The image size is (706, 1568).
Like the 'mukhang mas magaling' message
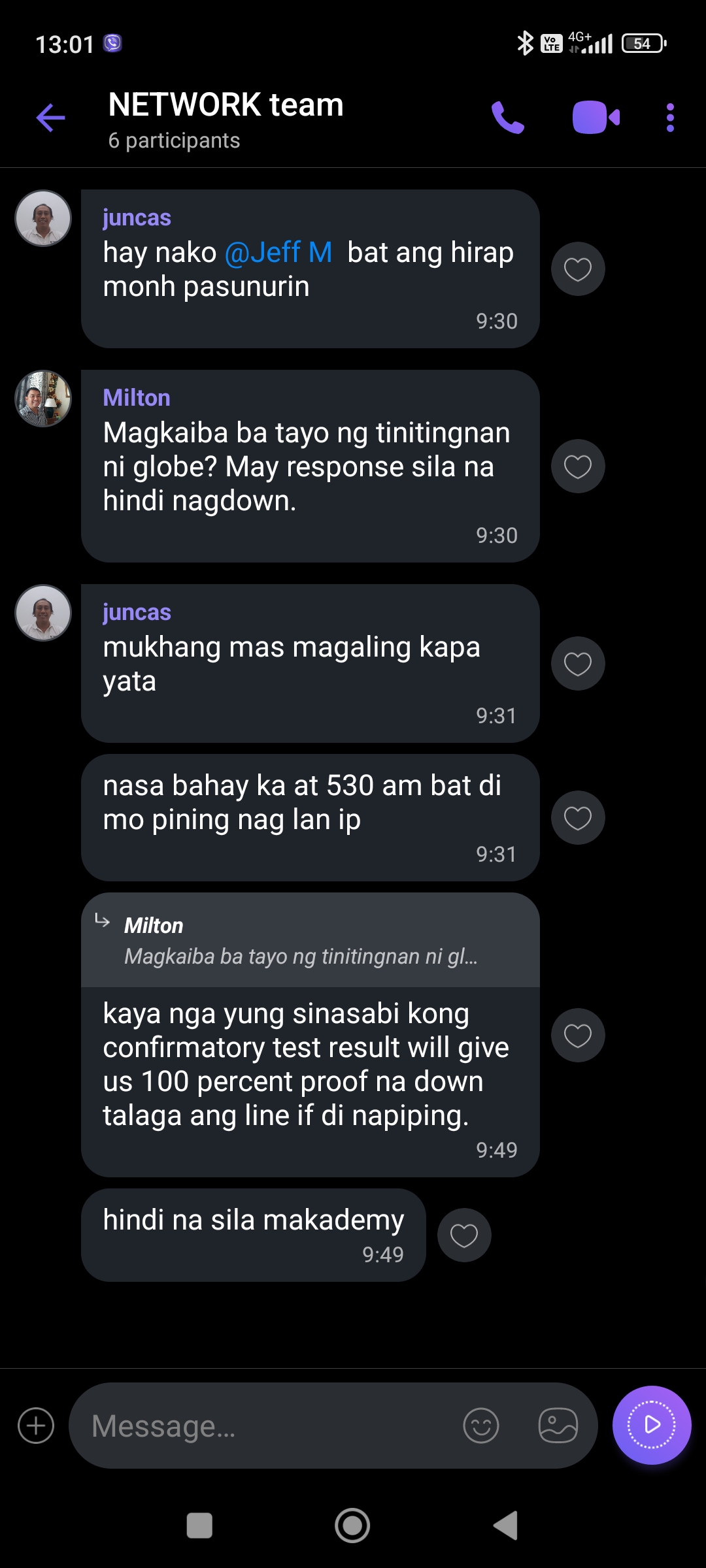578,664
